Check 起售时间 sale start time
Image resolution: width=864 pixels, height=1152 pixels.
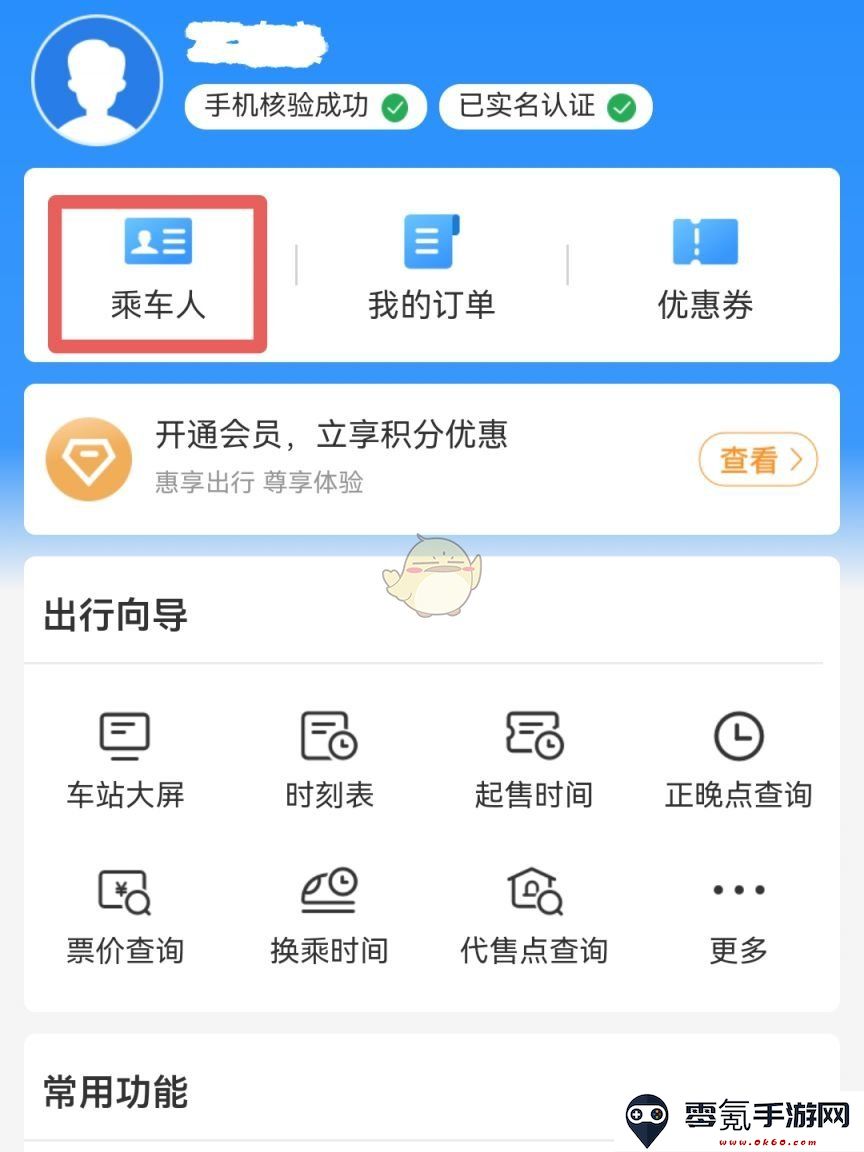pyautogui.click(x=534, y=760)
